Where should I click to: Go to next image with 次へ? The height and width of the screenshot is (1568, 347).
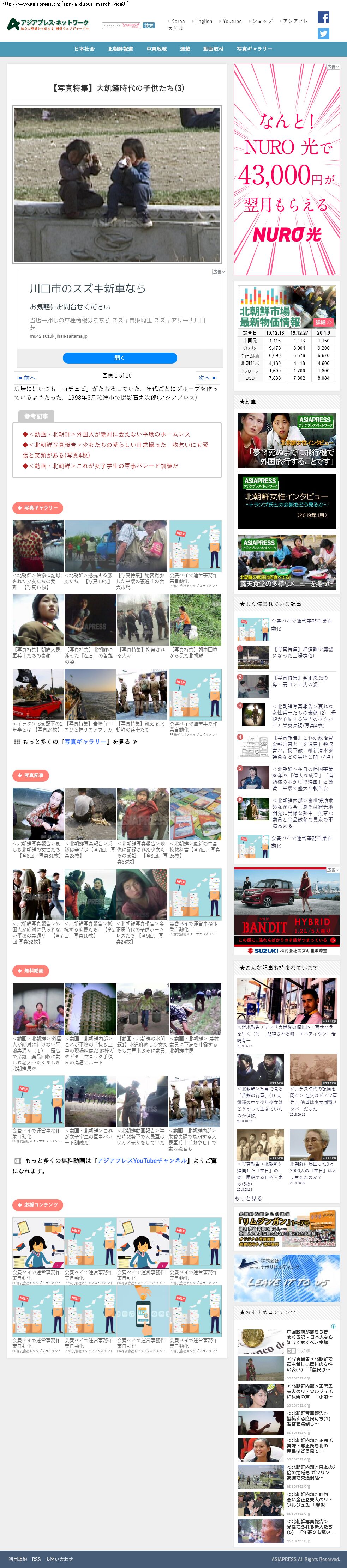[x=207, y=378]
